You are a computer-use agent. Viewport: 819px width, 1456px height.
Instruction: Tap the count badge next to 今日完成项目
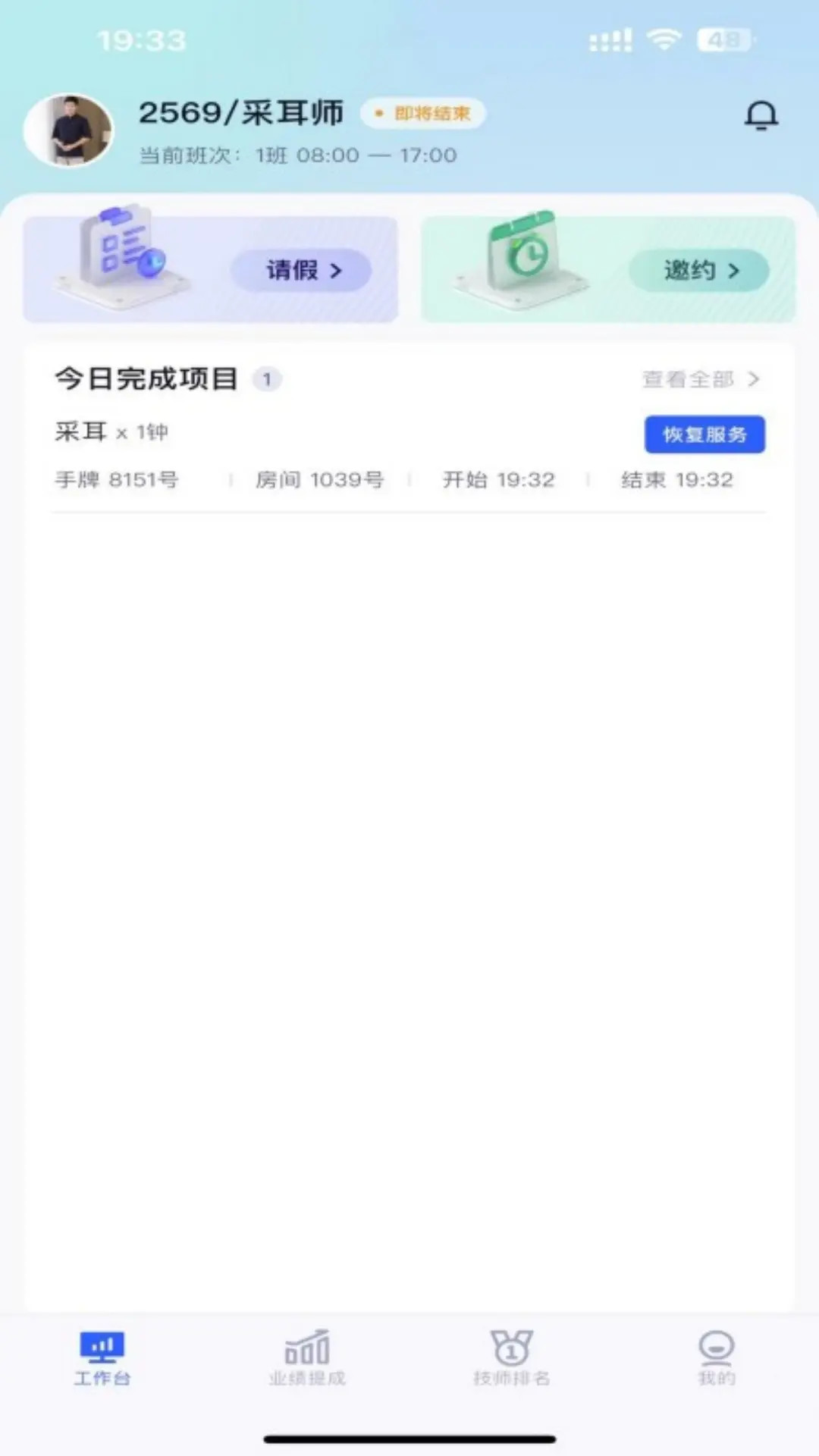pyautogui.click(x=267, y=379)
